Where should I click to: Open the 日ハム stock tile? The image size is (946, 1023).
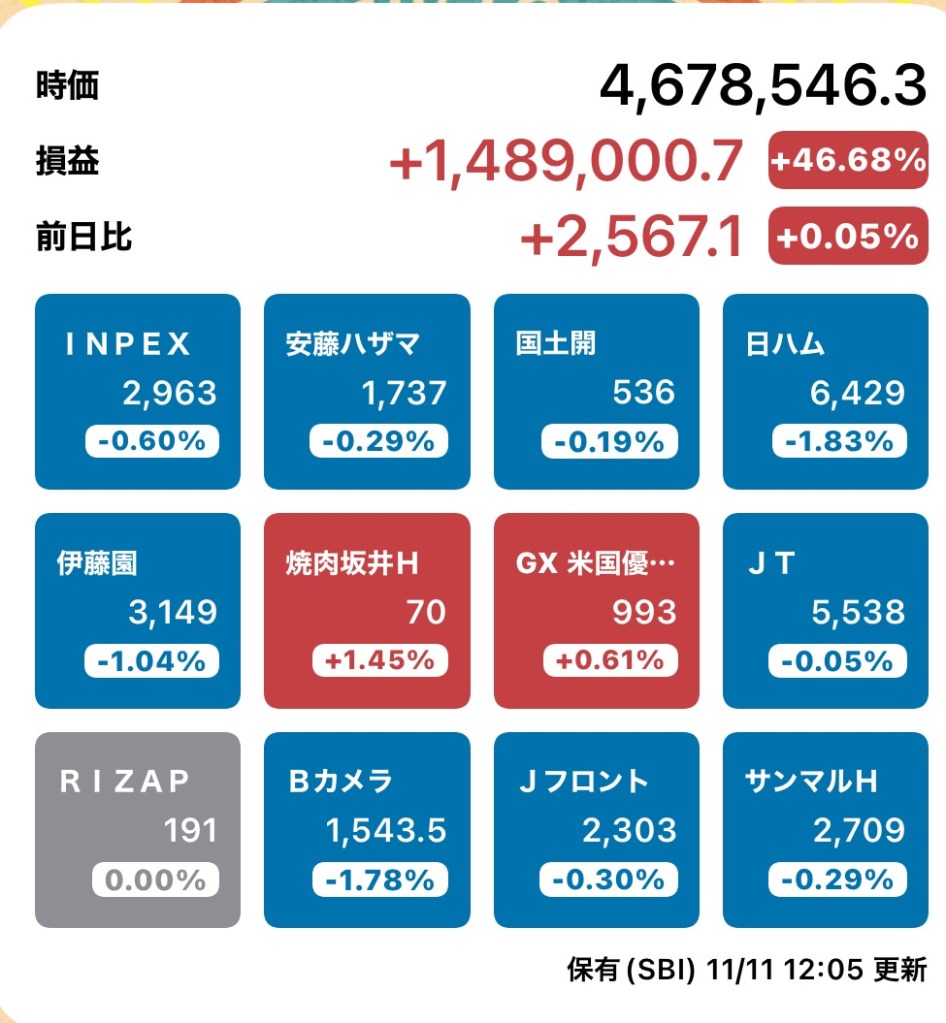[825, 391]
